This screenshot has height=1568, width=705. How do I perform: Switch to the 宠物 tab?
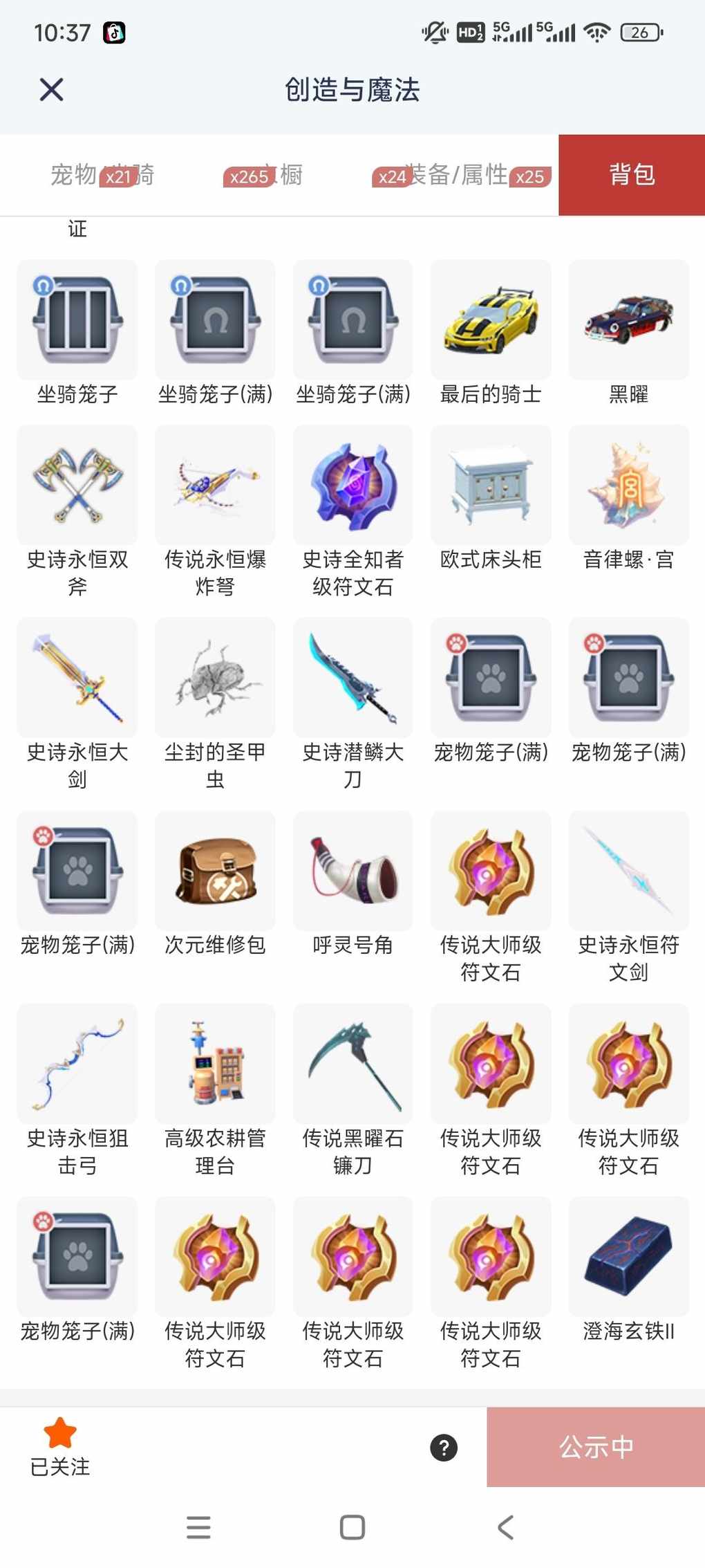[73, 175]
